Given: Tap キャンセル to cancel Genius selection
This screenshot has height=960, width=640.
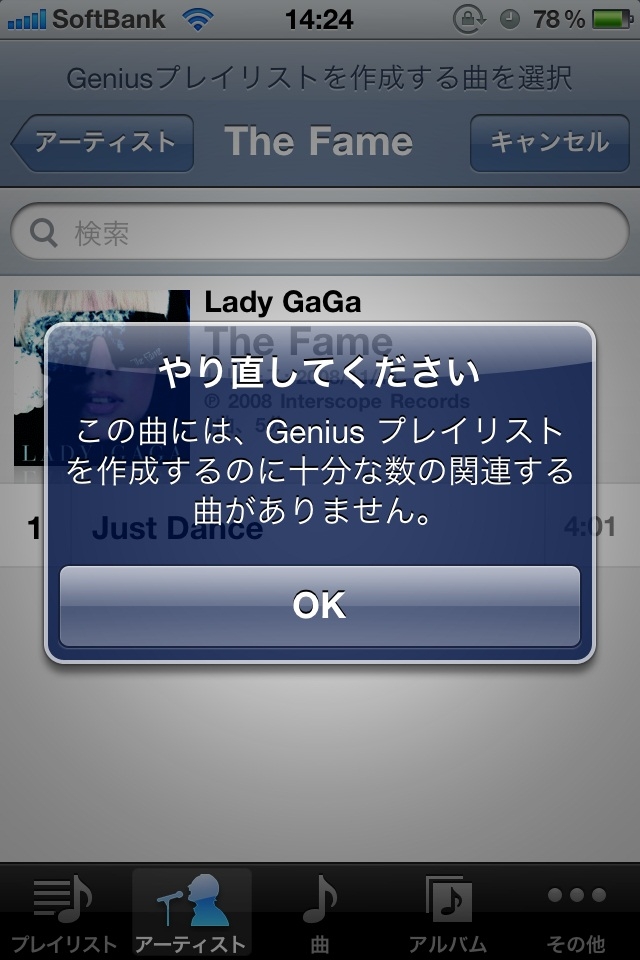Looking at the screenshot, I should coord(548,143).
